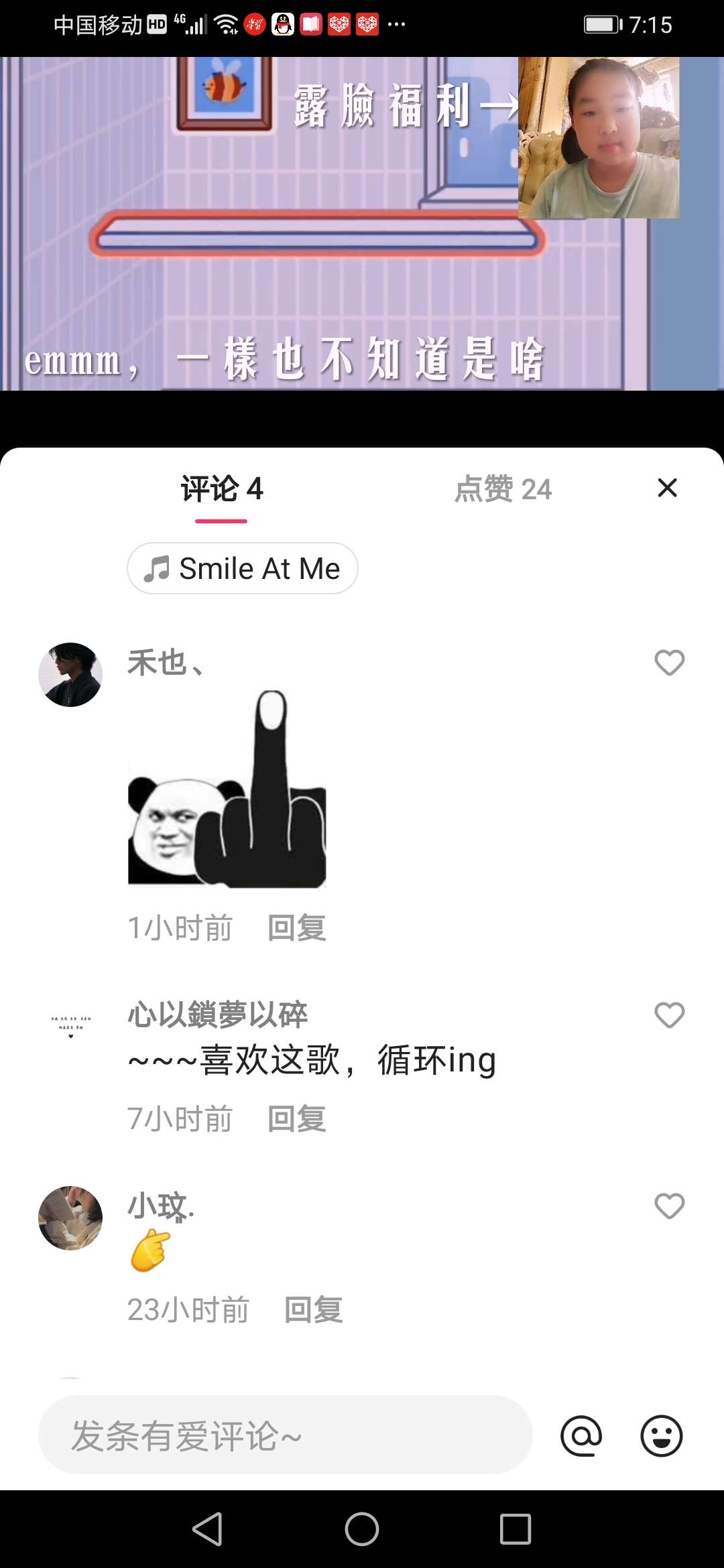724x1568 pixels.
Task: Reply to 心以鎖夢以碎's comment
Action: (x=296, y=1119)
